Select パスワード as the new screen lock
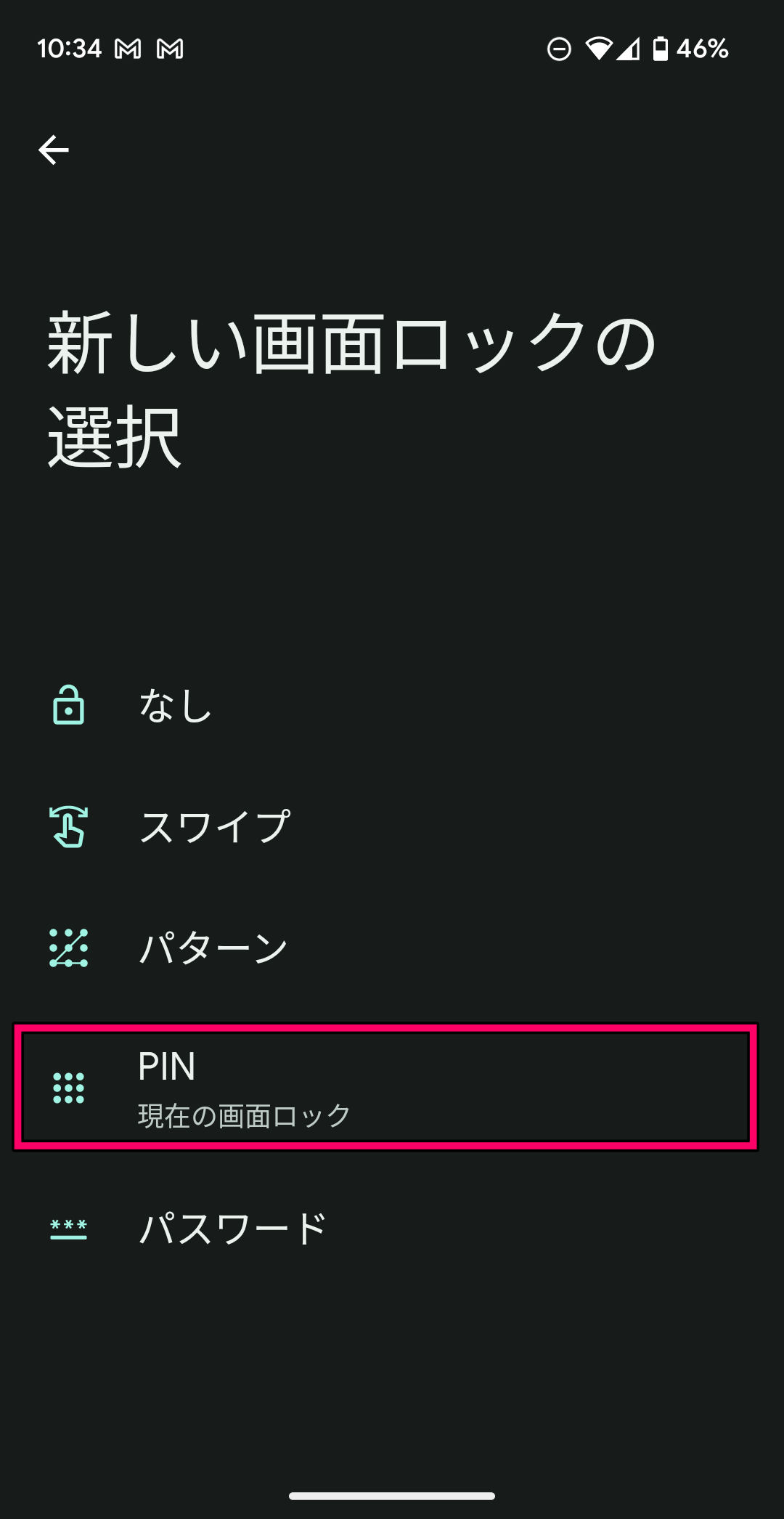 pyautogui.click(x=232, y=1224)
